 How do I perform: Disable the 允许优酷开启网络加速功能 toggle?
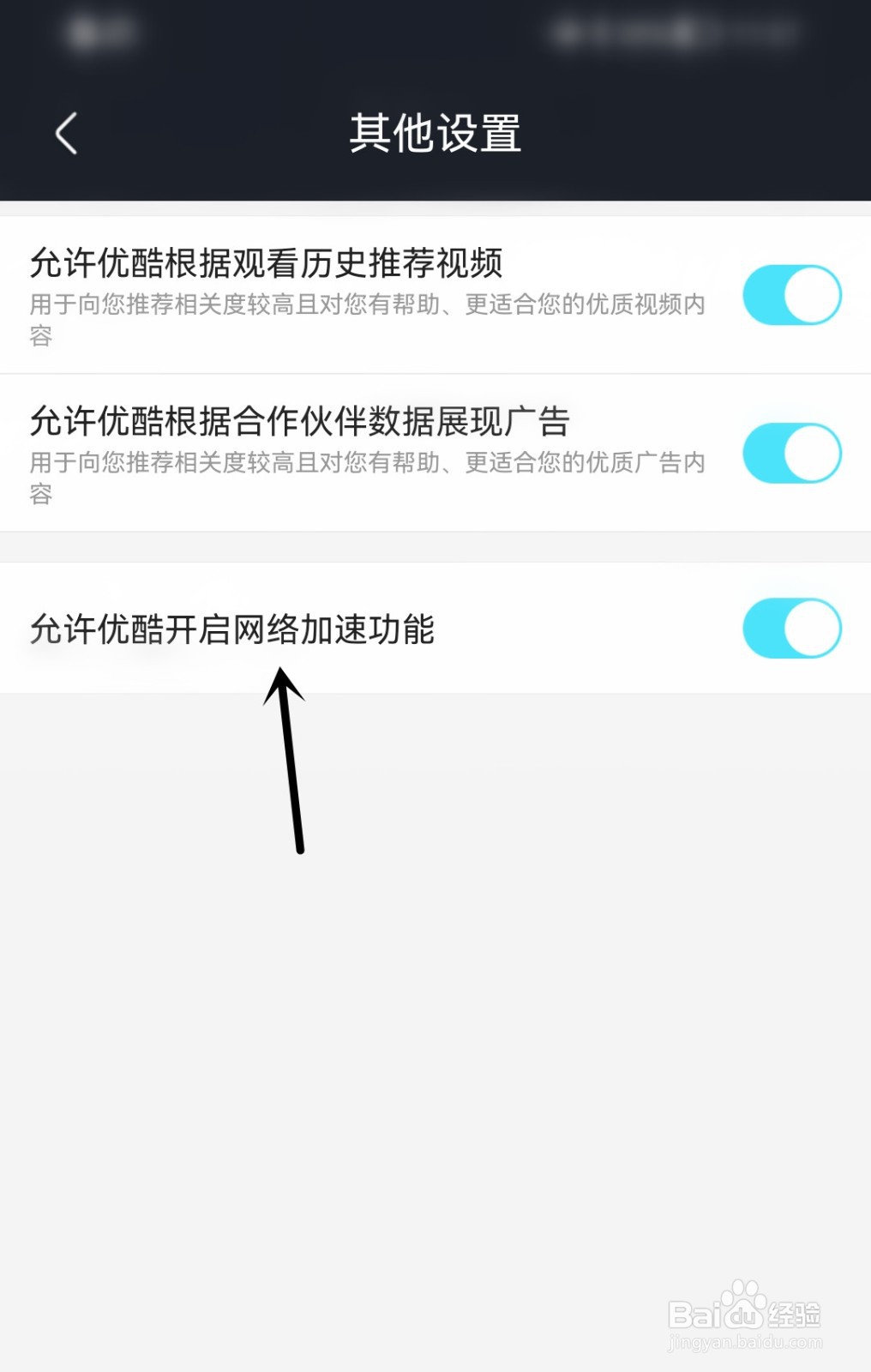click(790, 629)
